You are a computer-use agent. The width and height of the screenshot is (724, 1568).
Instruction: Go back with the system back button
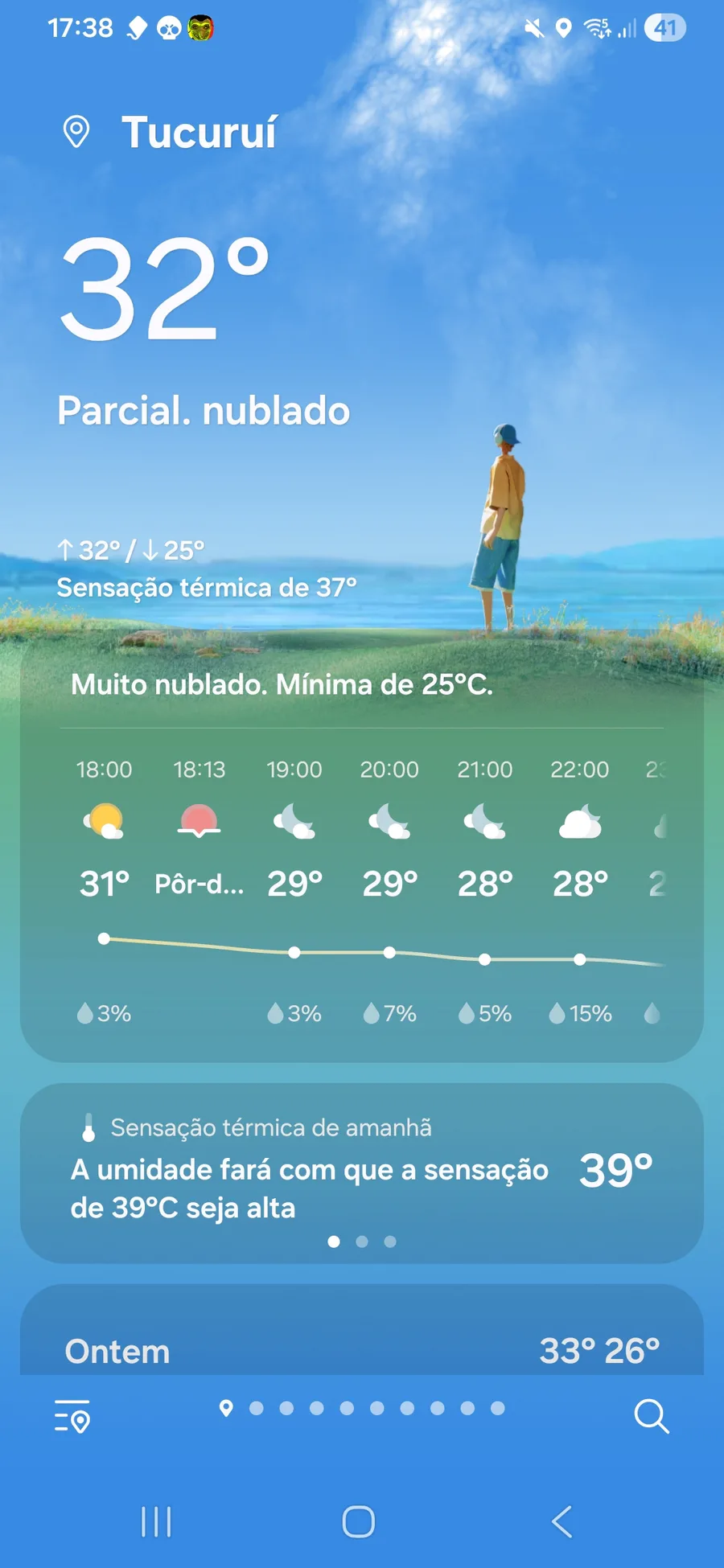[562, 1521]
